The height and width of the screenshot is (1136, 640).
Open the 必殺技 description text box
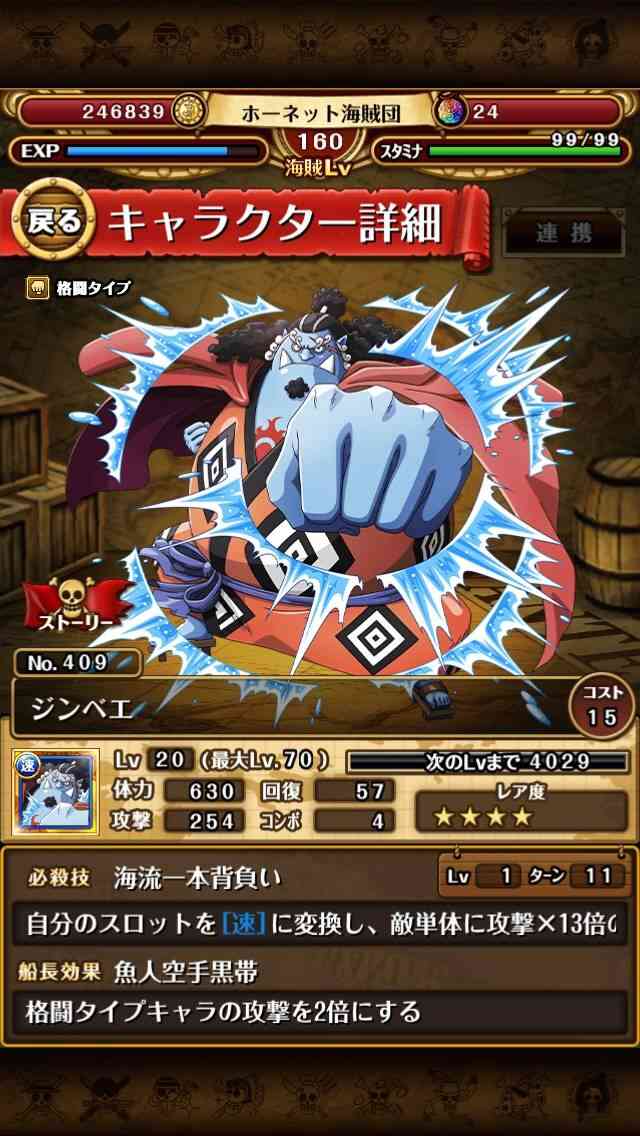pyautogui.click(x=320, y=925)
